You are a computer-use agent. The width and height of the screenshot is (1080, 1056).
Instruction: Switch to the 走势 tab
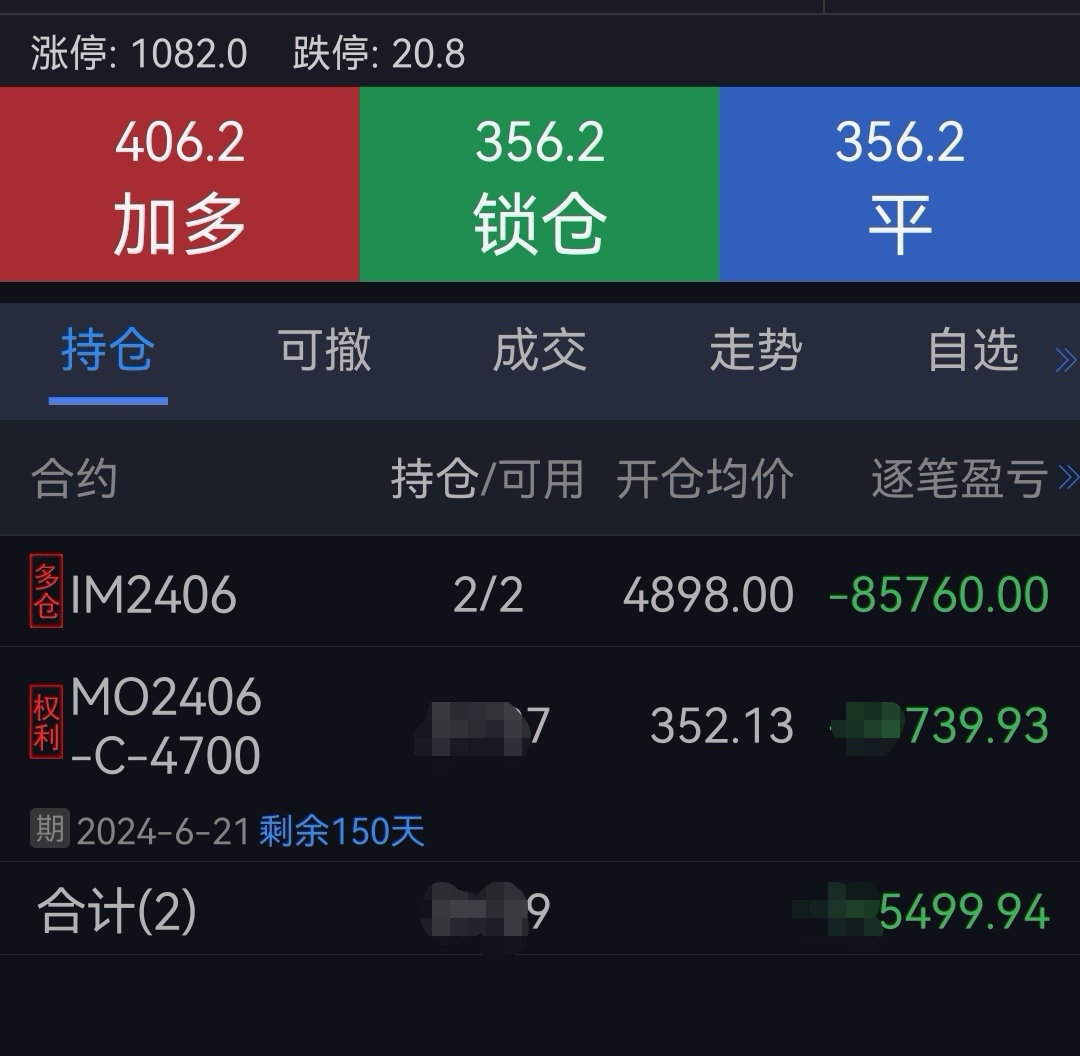(x=755, y=351)
